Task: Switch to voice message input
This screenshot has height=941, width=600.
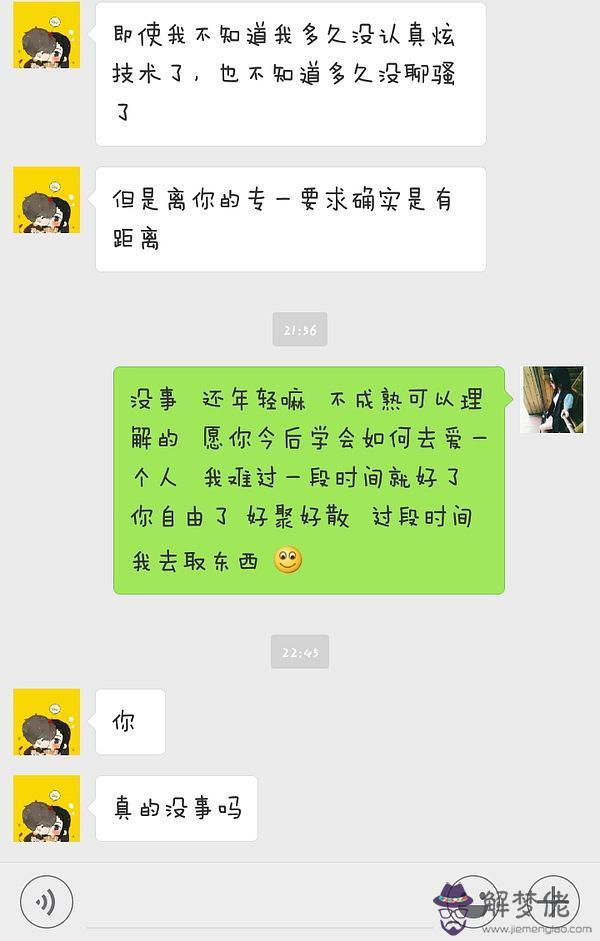Action: click(x=46, y=902)
